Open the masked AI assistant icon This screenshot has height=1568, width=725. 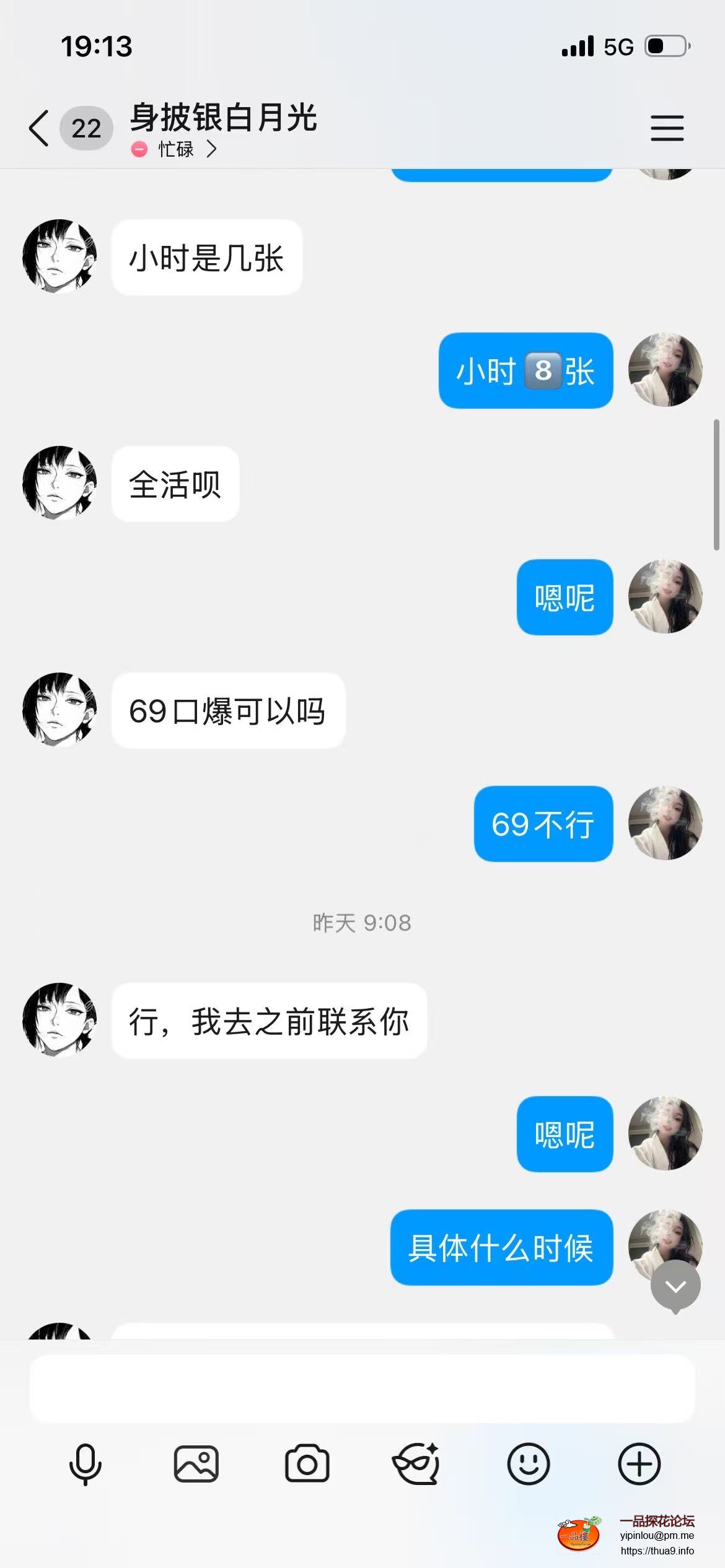tap(417, 1464)
